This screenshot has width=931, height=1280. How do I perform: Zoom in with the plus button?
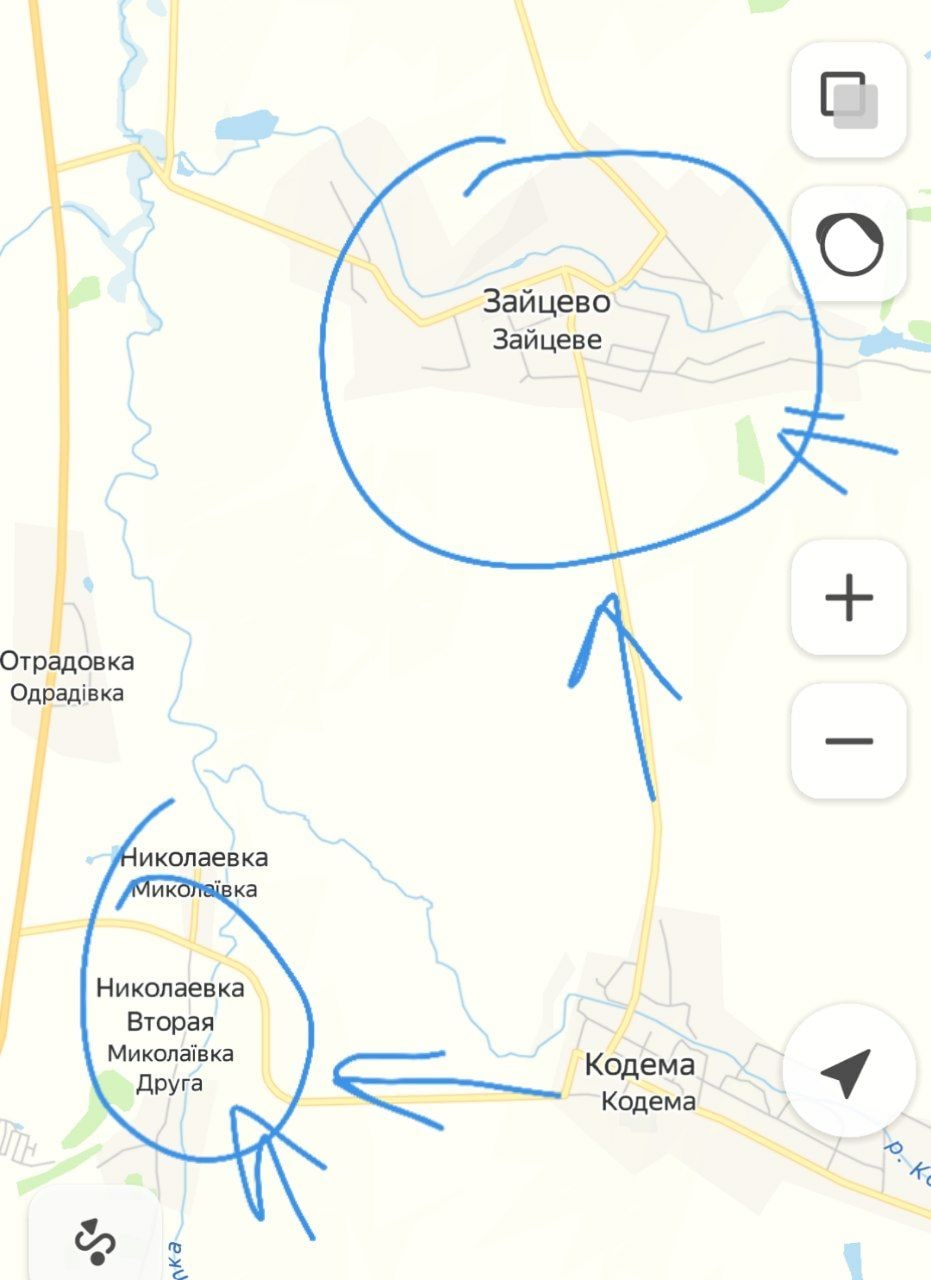[849, 598]
